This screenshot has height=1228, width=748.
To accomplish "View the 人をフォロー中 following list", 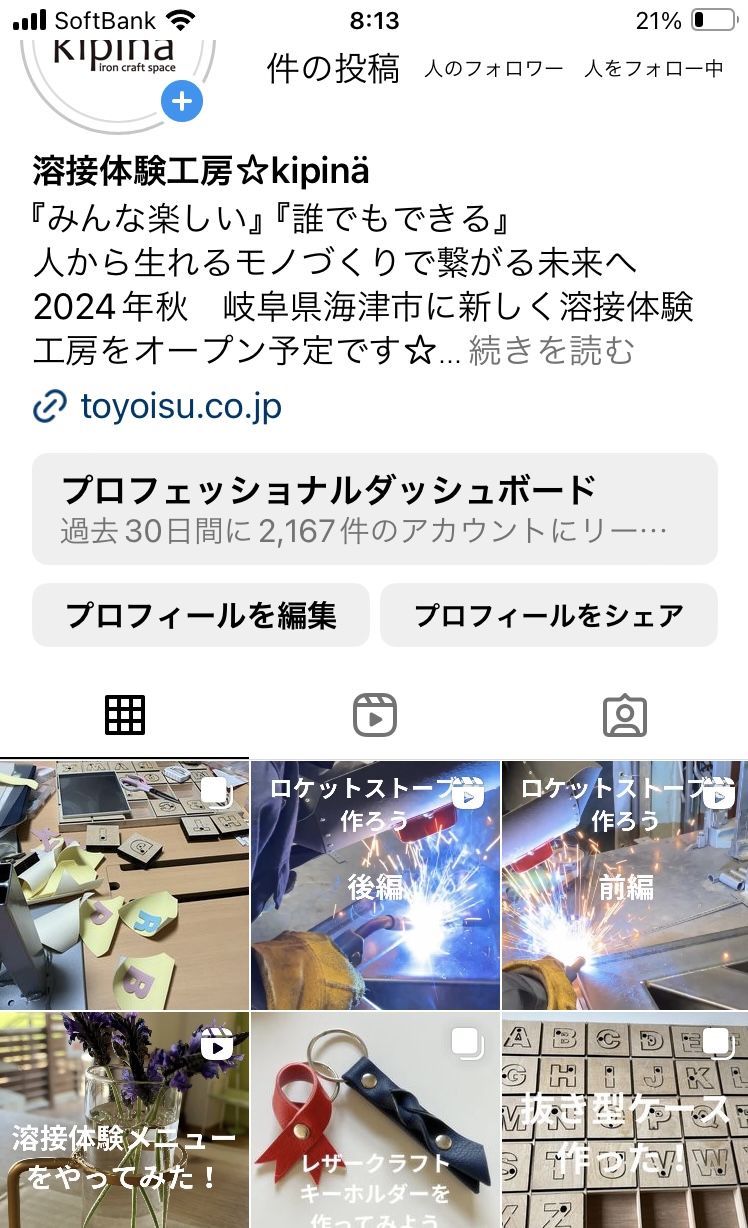I will 653,69.
